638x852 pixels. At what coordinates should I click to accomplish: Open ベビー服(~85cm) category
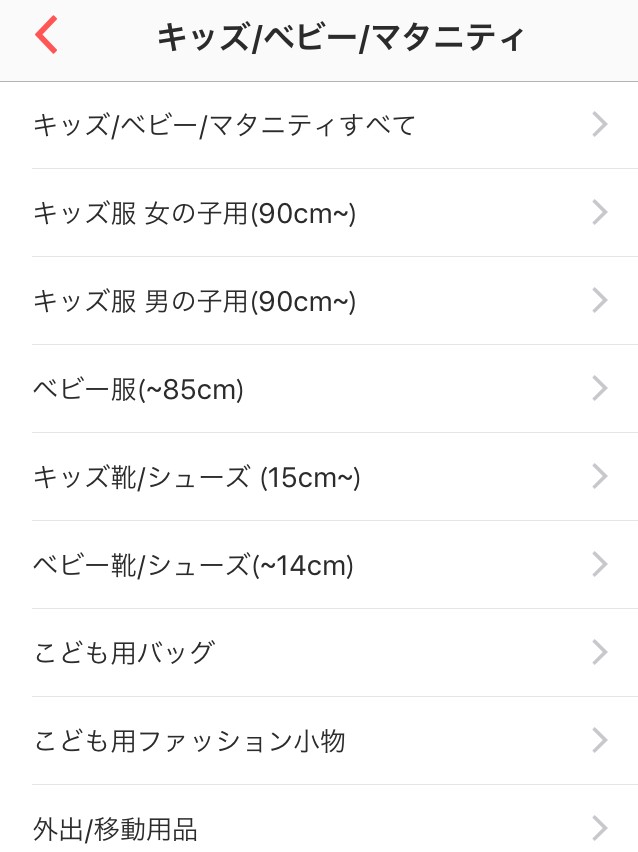coord(320,389)
